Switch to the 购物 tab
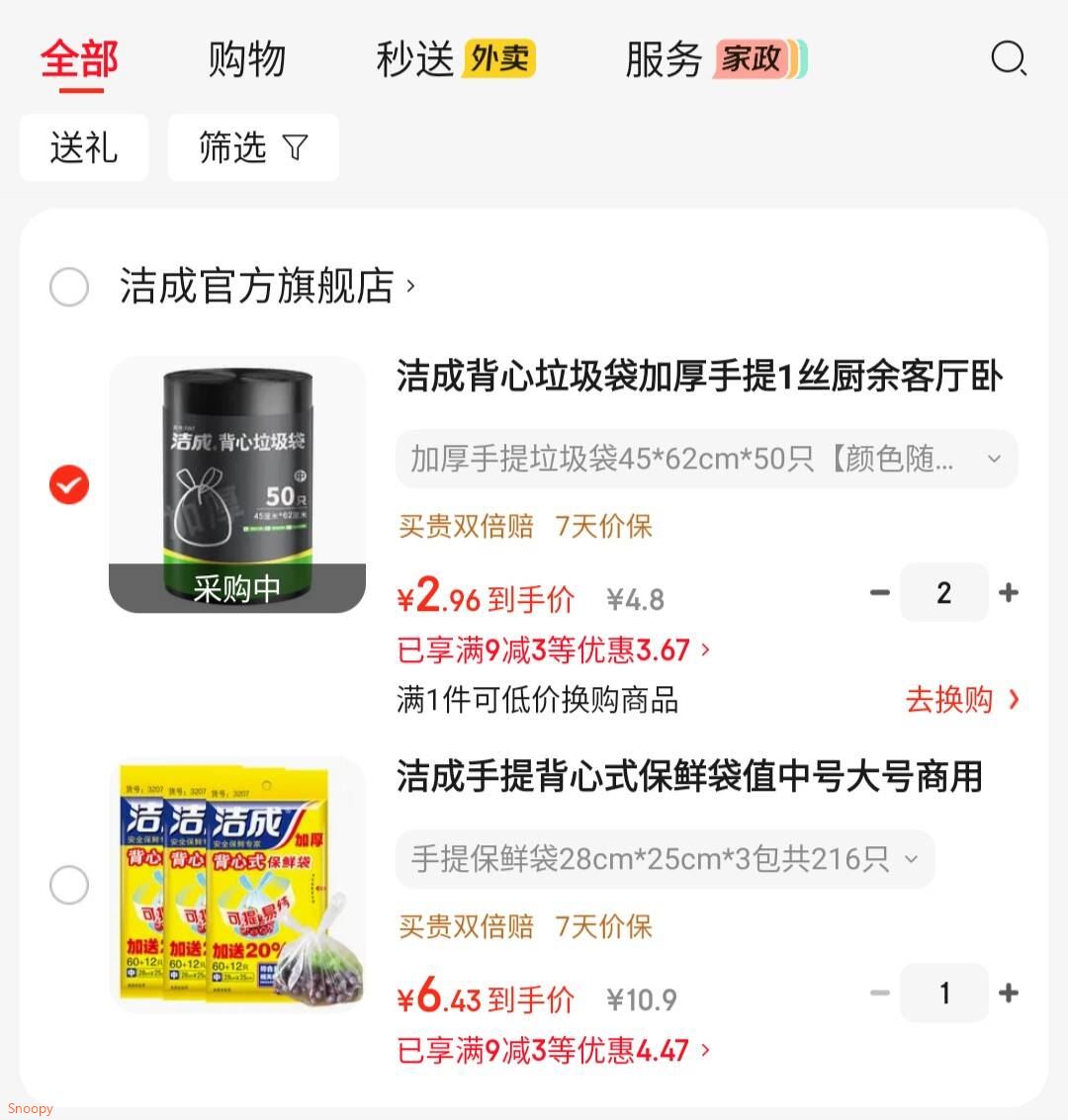 pyautogui.click(x=246, y=59)
